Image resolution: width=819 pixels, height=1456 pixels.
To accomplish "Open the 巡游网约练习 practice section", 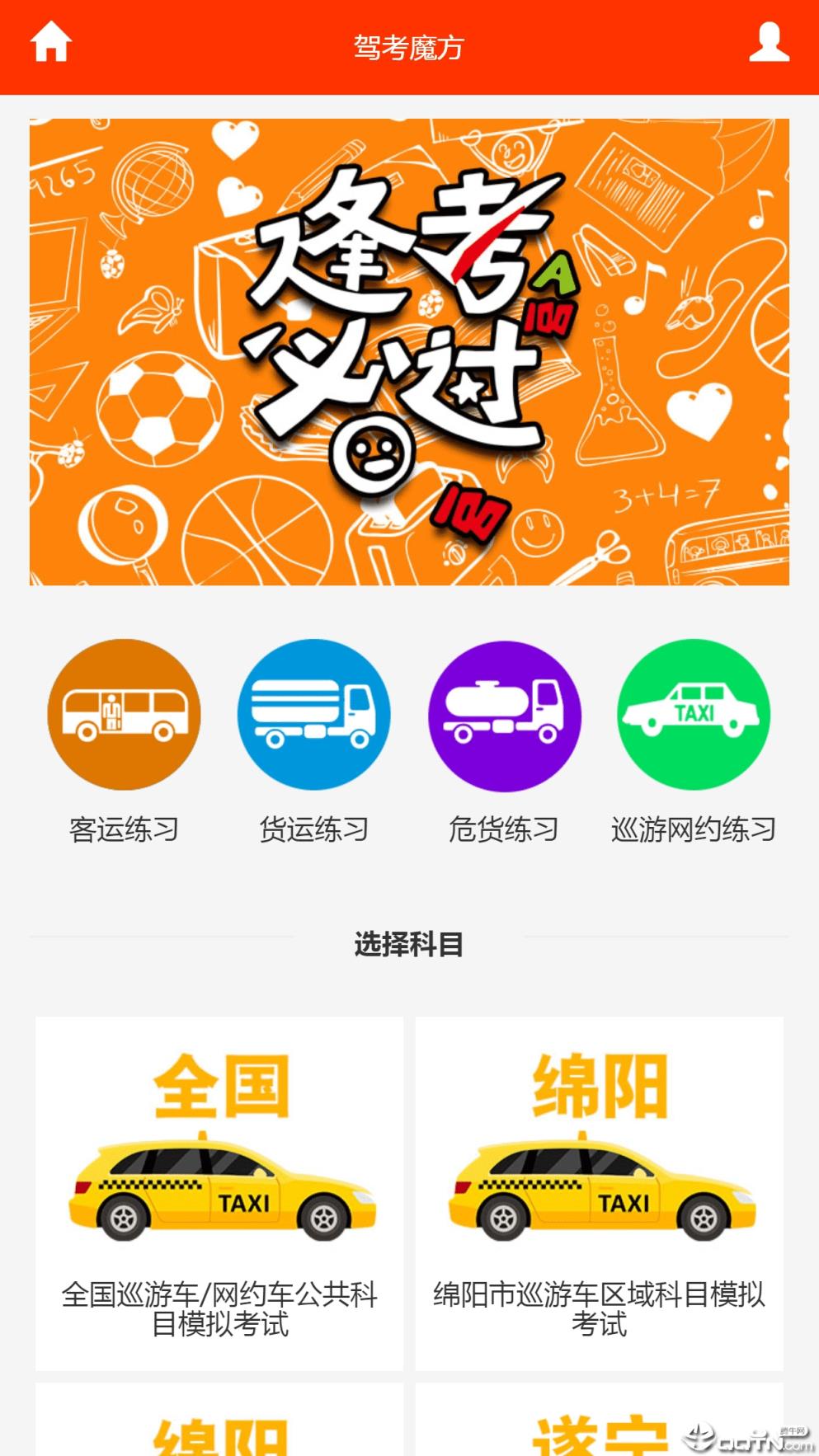I will click(x=695, y=830).
